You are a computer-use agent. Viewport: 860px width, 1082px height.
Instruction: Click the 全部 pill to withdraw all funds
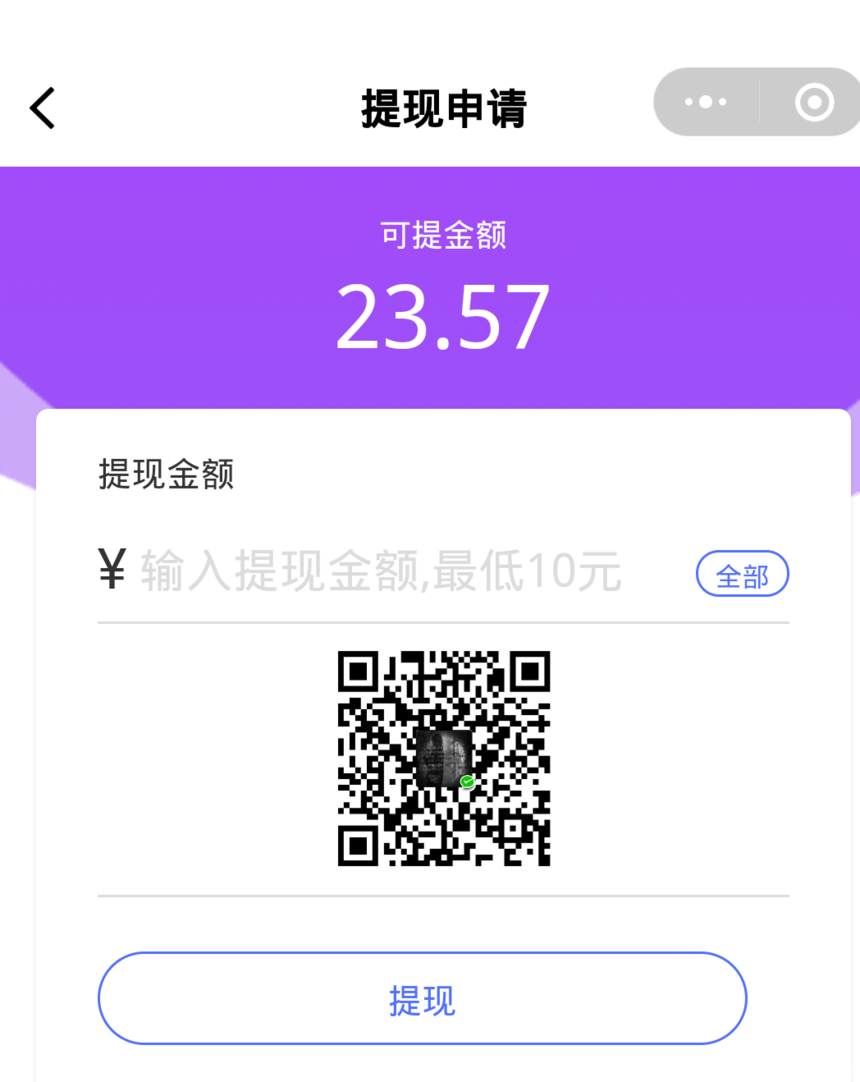click(x=742, y=573)
